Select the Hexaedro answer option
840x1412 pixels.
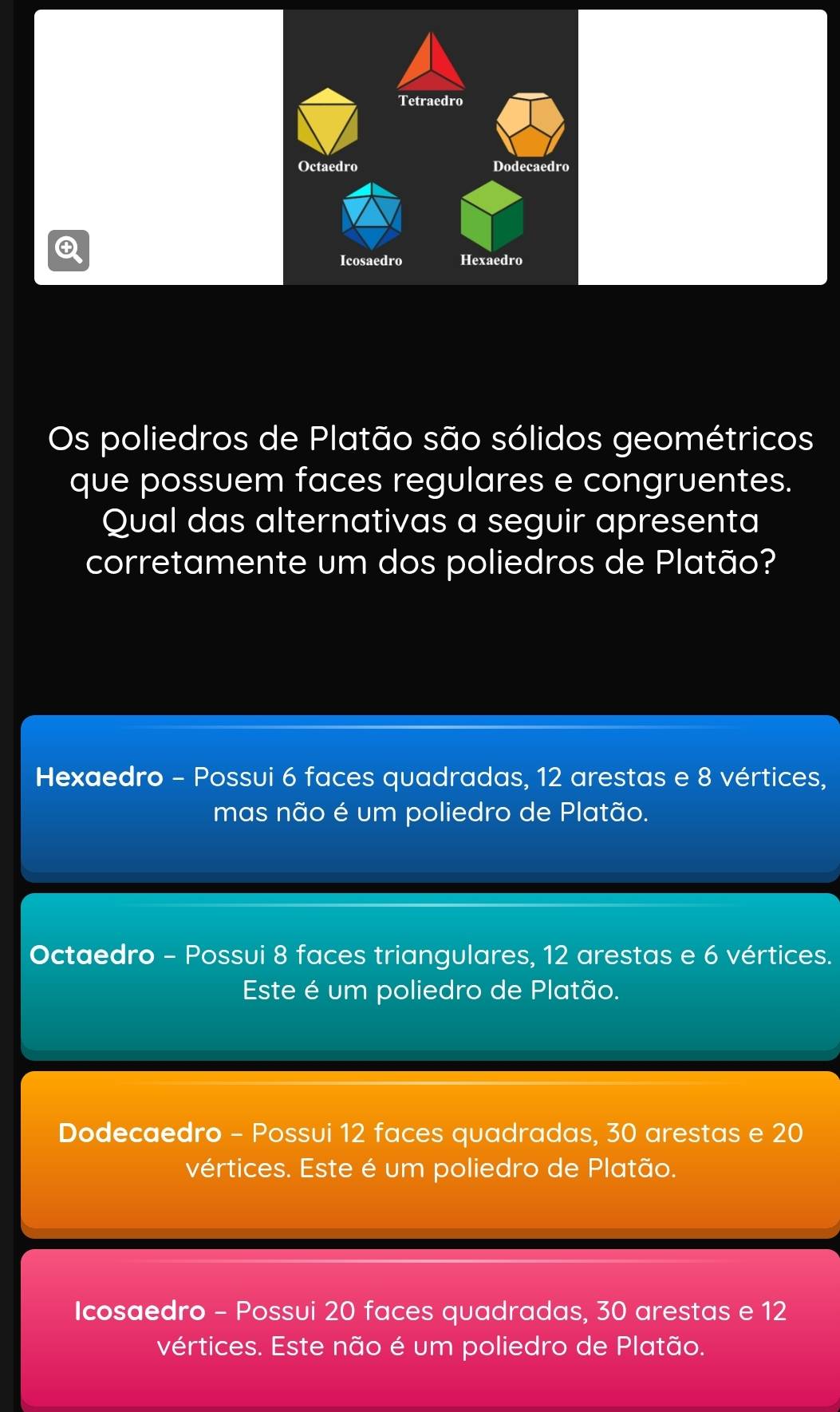pos(431,797)
